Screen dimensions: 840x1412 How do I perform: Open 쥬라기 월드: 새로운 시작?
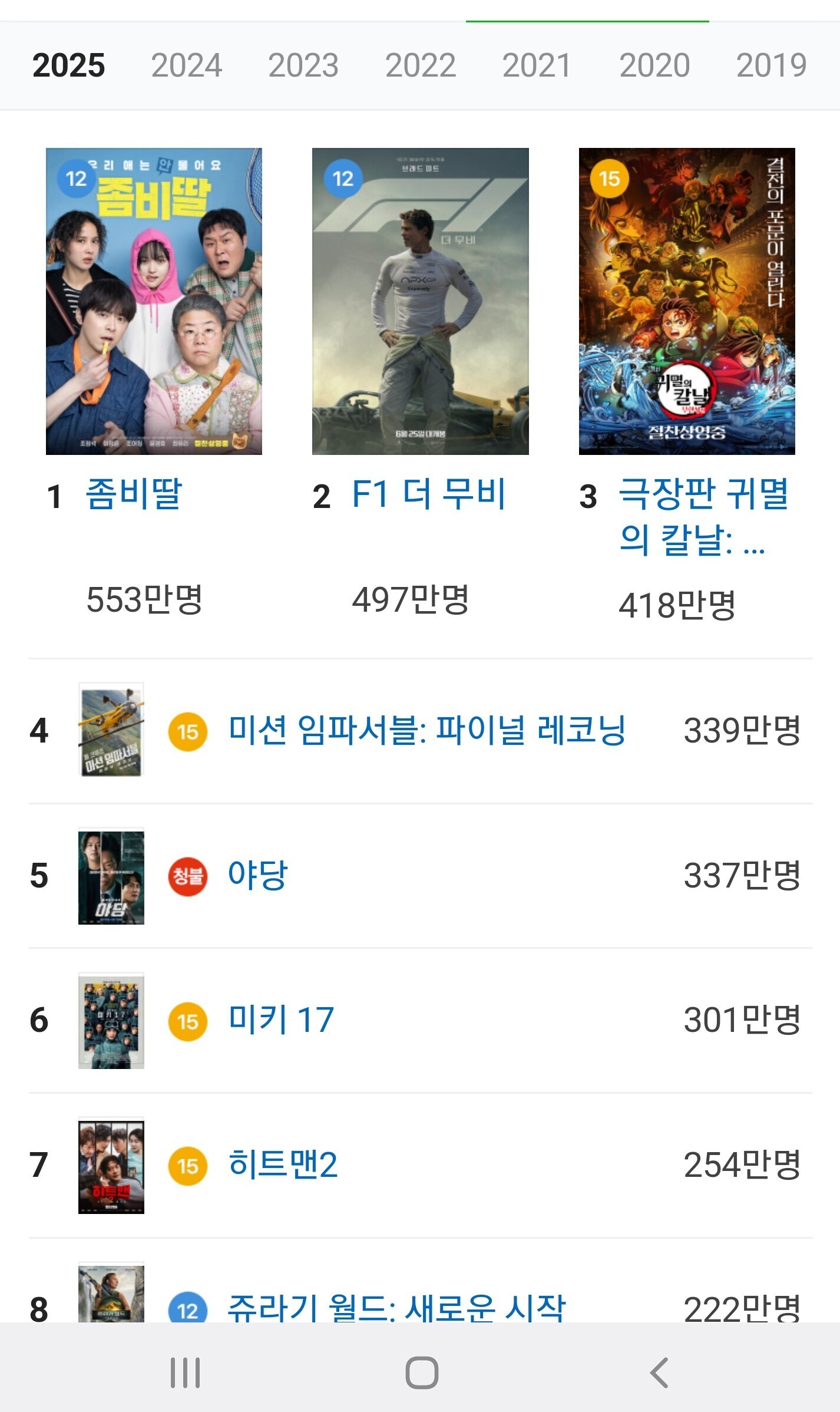click(396, 1307)
